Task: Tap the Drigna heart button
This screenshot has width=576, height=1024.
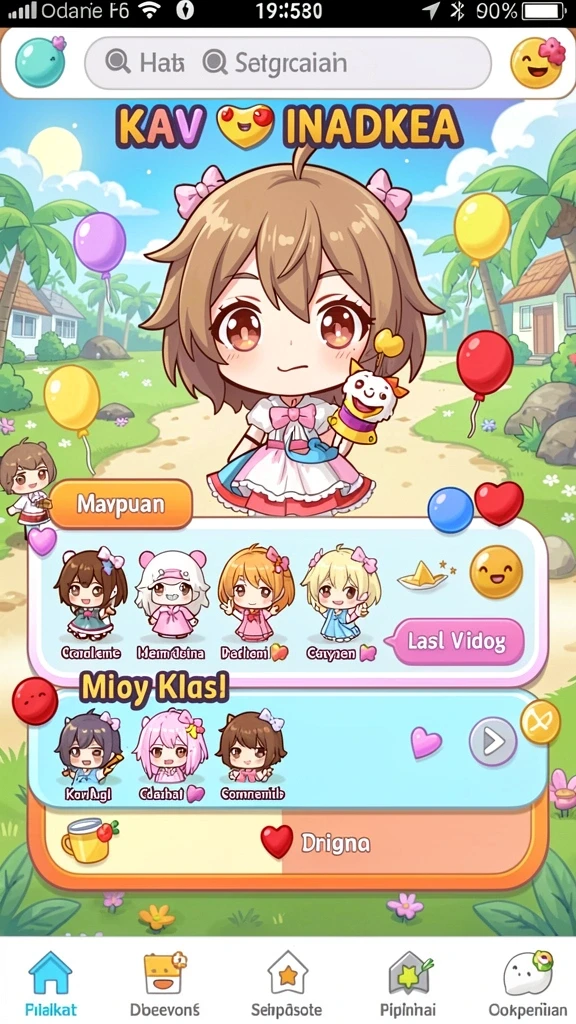Action: point(316,842)
